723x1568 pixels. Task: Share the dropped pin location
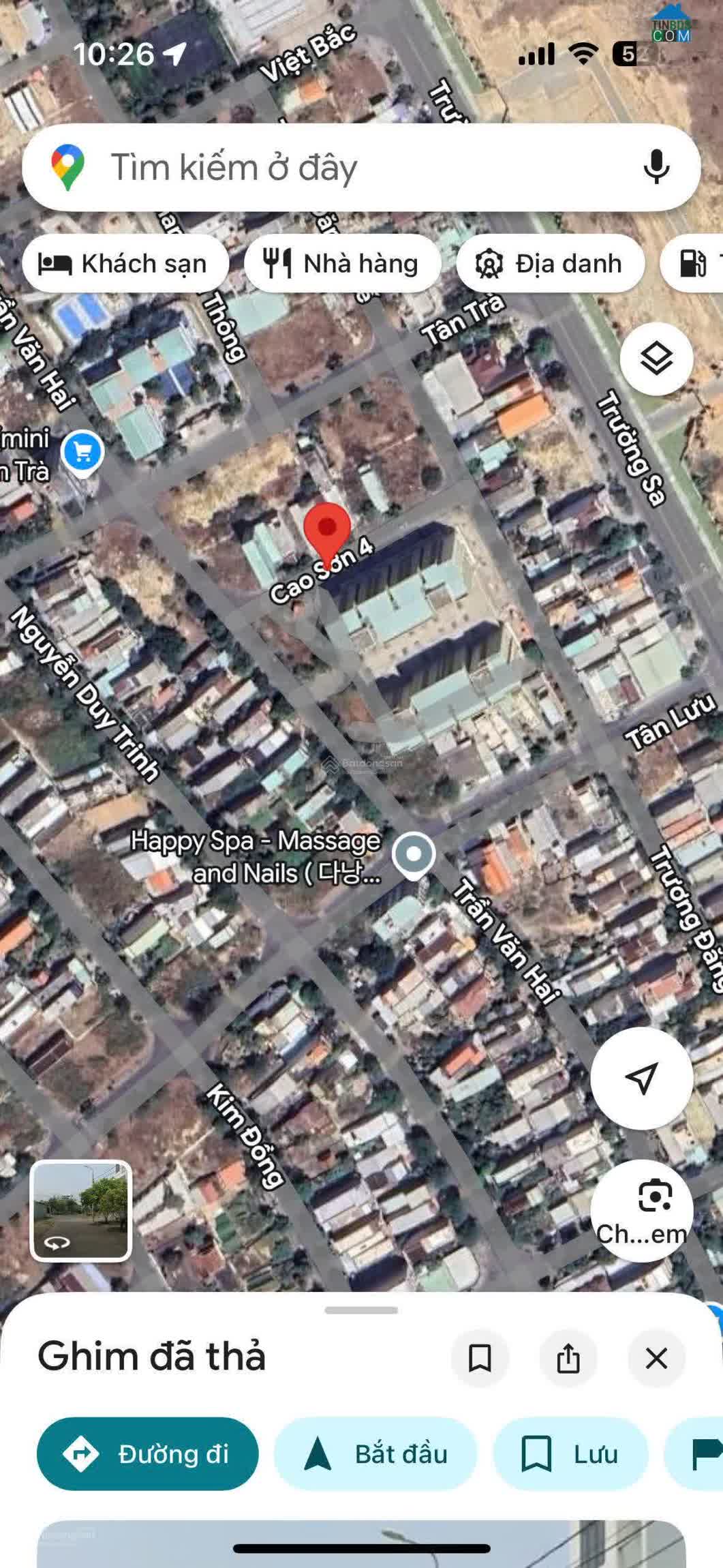[x=568, y=1358]
